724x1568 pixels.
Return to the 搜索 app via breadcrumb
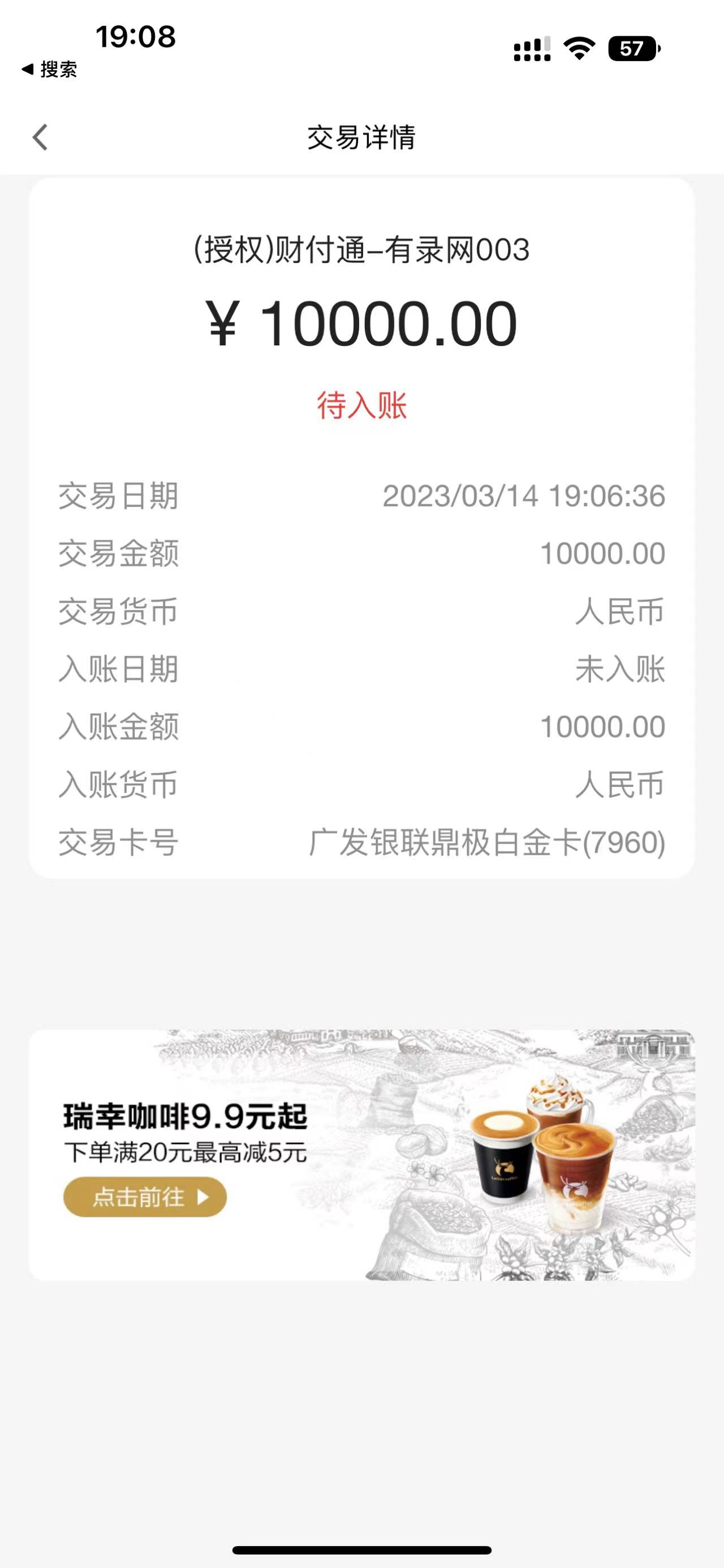point(50,70)
